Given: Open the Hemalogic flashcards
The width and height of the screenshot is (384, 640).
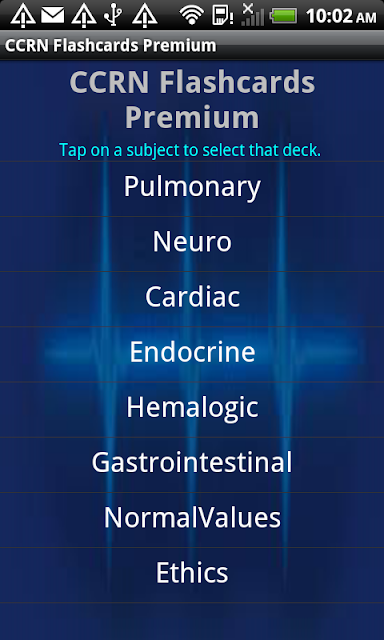Looking at the screenshot, I should click(192, 409).
